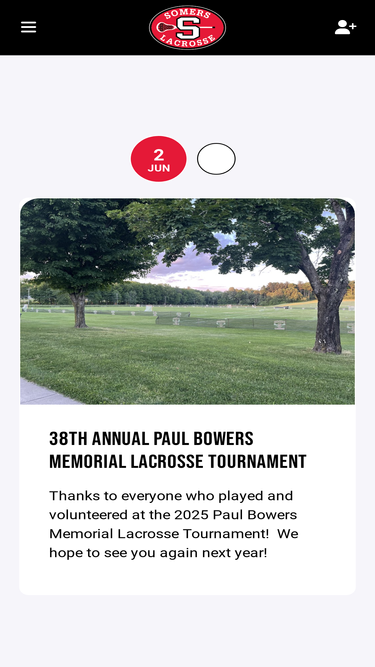
Task: Open the hamburger navigation menu
Action: [28, 27]
